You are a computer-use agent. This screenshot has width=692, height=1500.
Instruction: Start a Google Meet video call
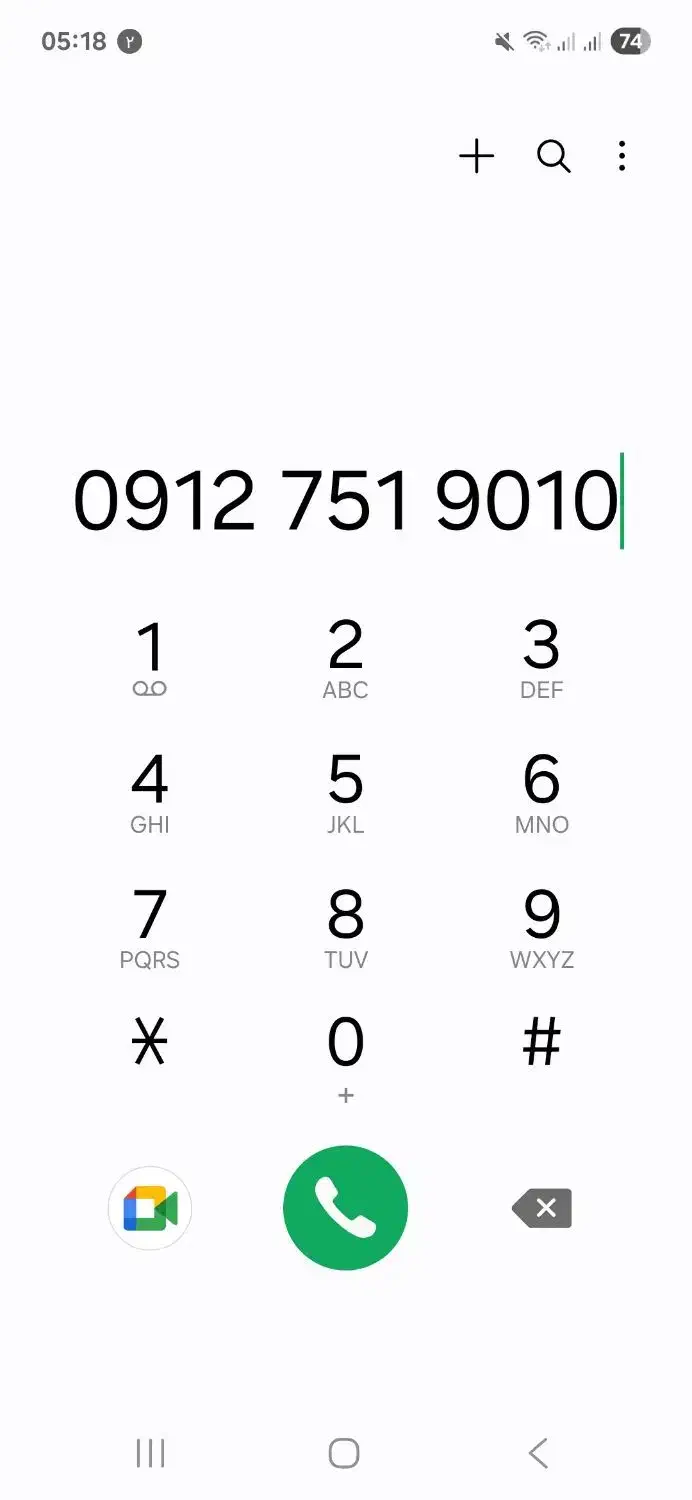(x=150, y=1209)
